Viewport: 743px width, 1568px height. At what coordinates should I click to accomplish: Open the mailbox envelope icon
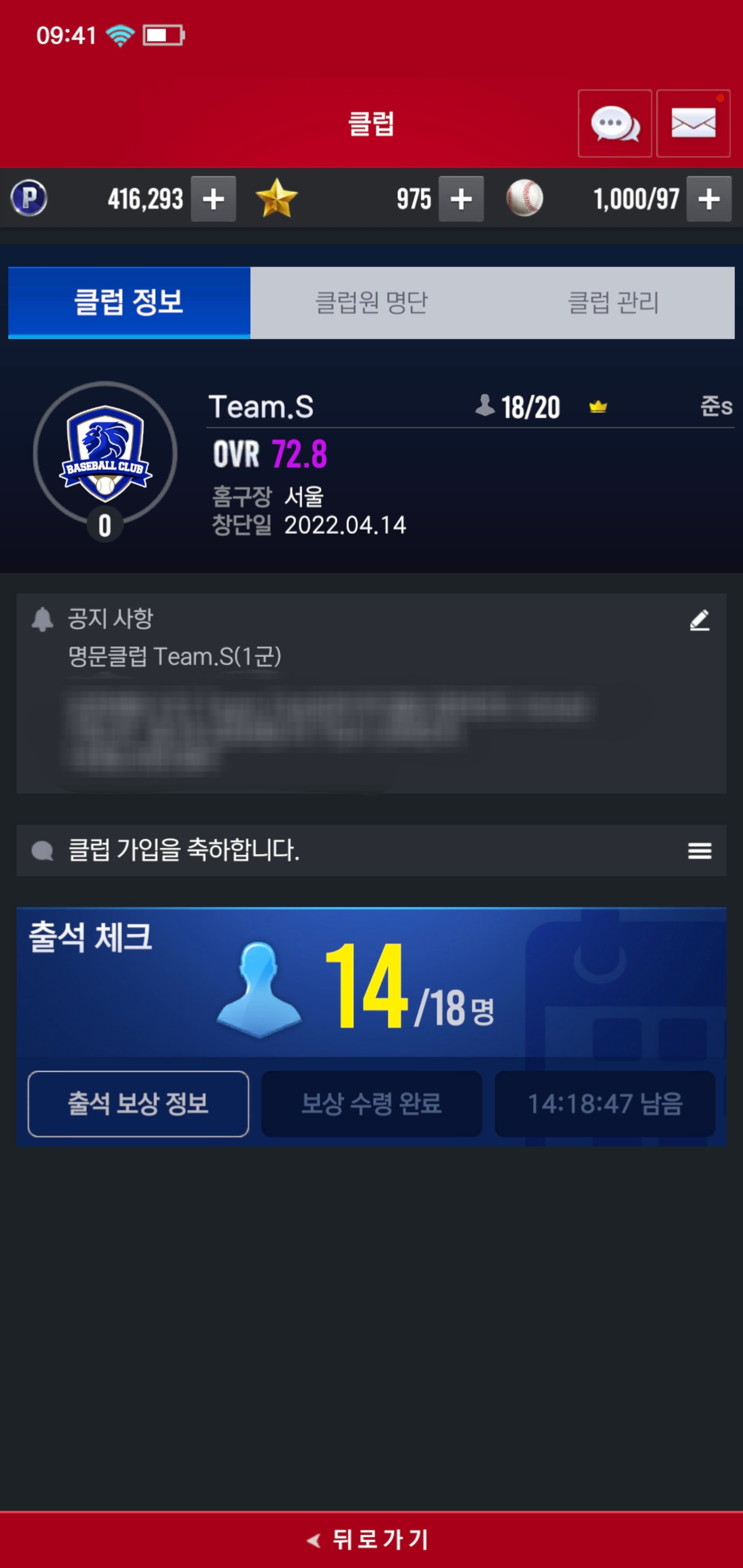(693, 124)
